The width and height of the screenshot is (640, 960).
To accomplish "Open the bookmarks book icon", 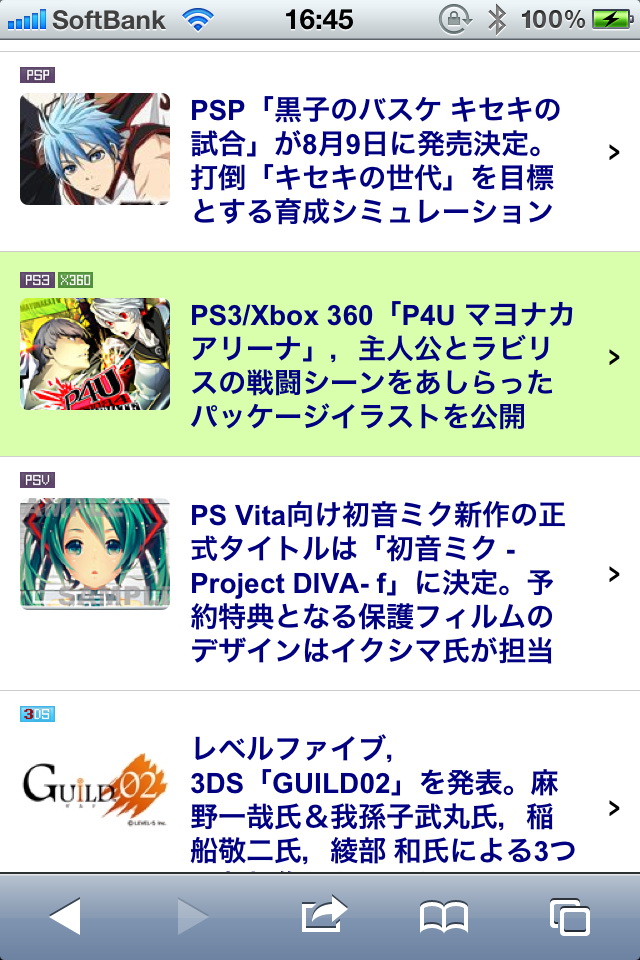I will (x=444, y=915).
